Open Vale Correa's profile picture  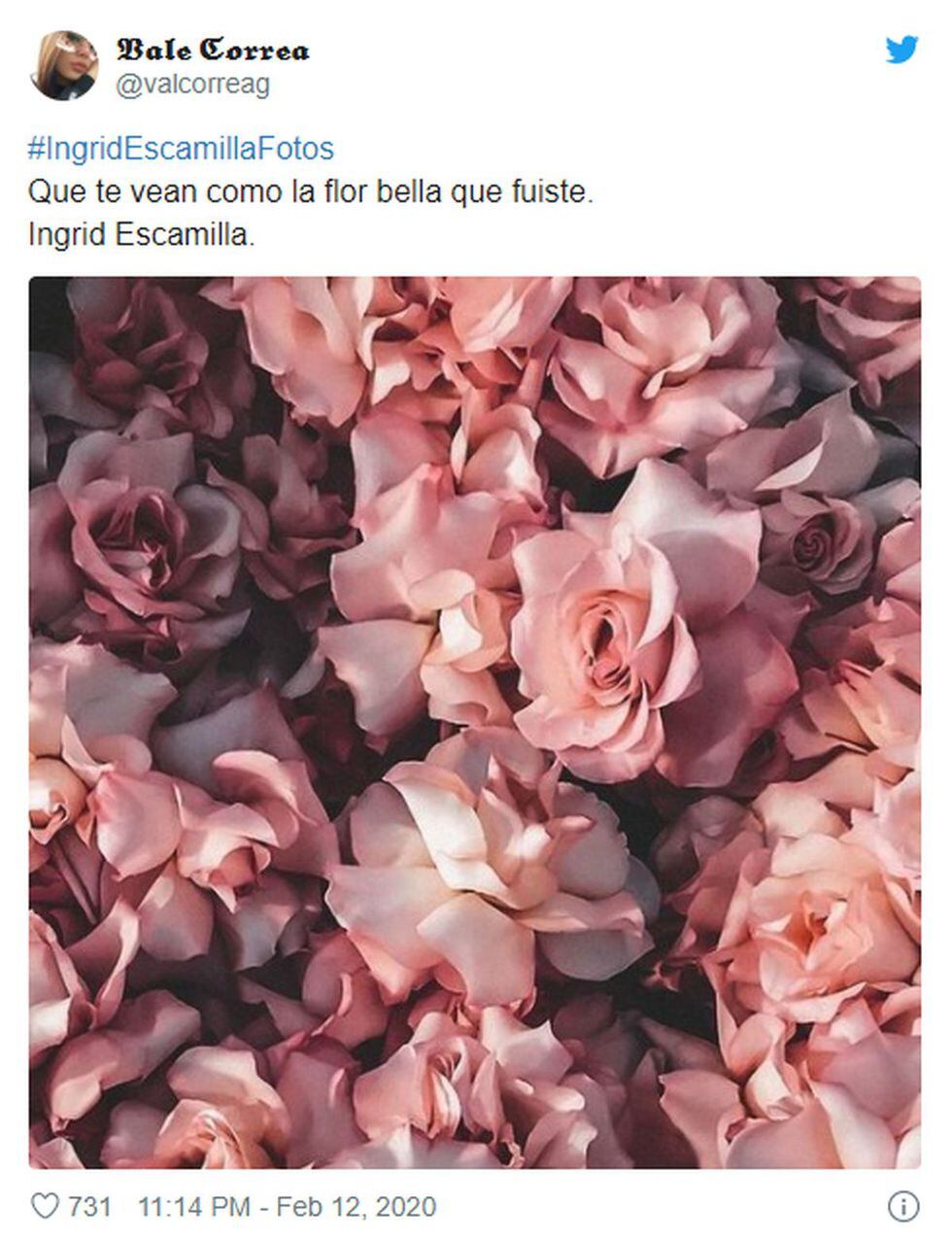click(65, 65)
